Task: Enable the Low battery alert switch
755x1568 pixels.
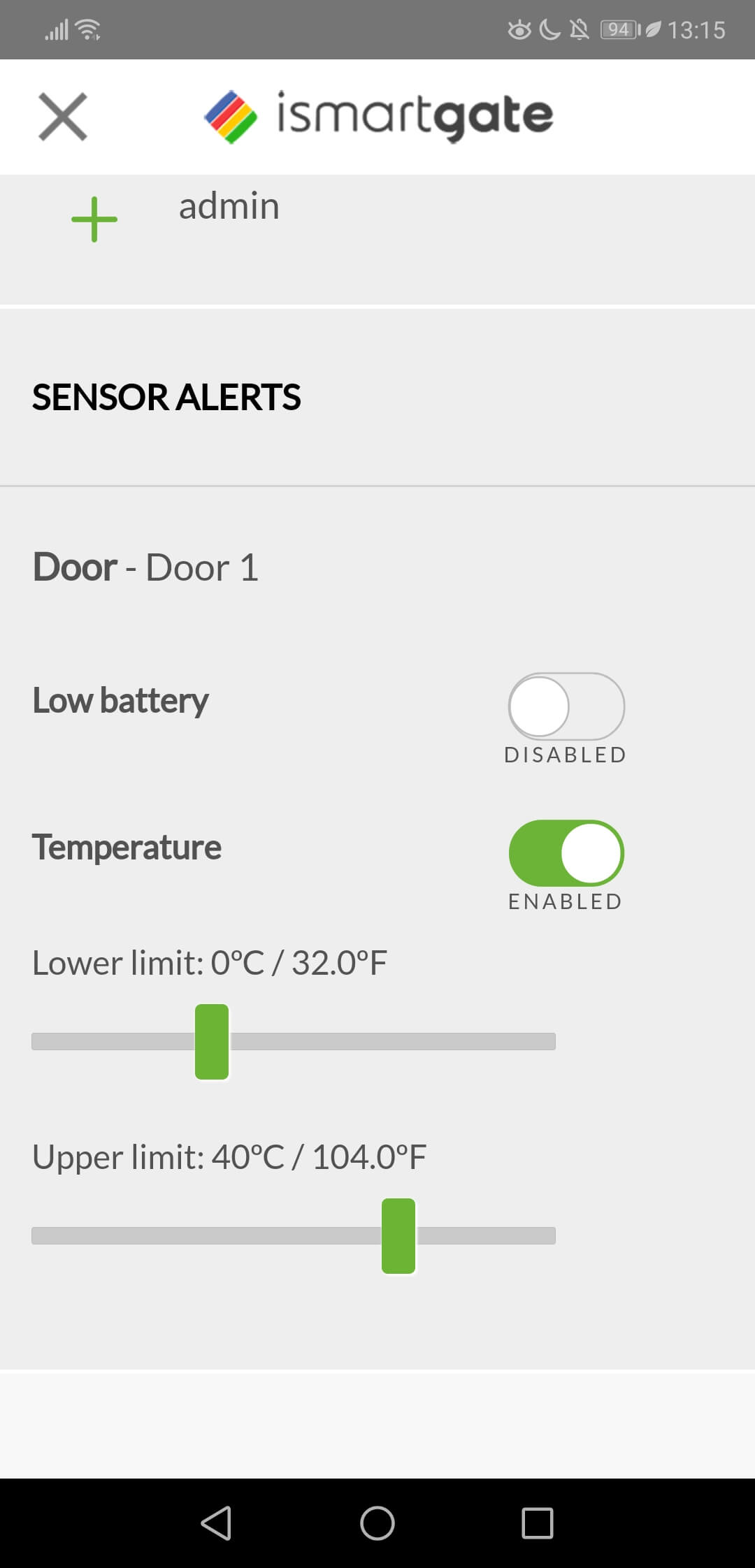Action: (x=566, y=706)
